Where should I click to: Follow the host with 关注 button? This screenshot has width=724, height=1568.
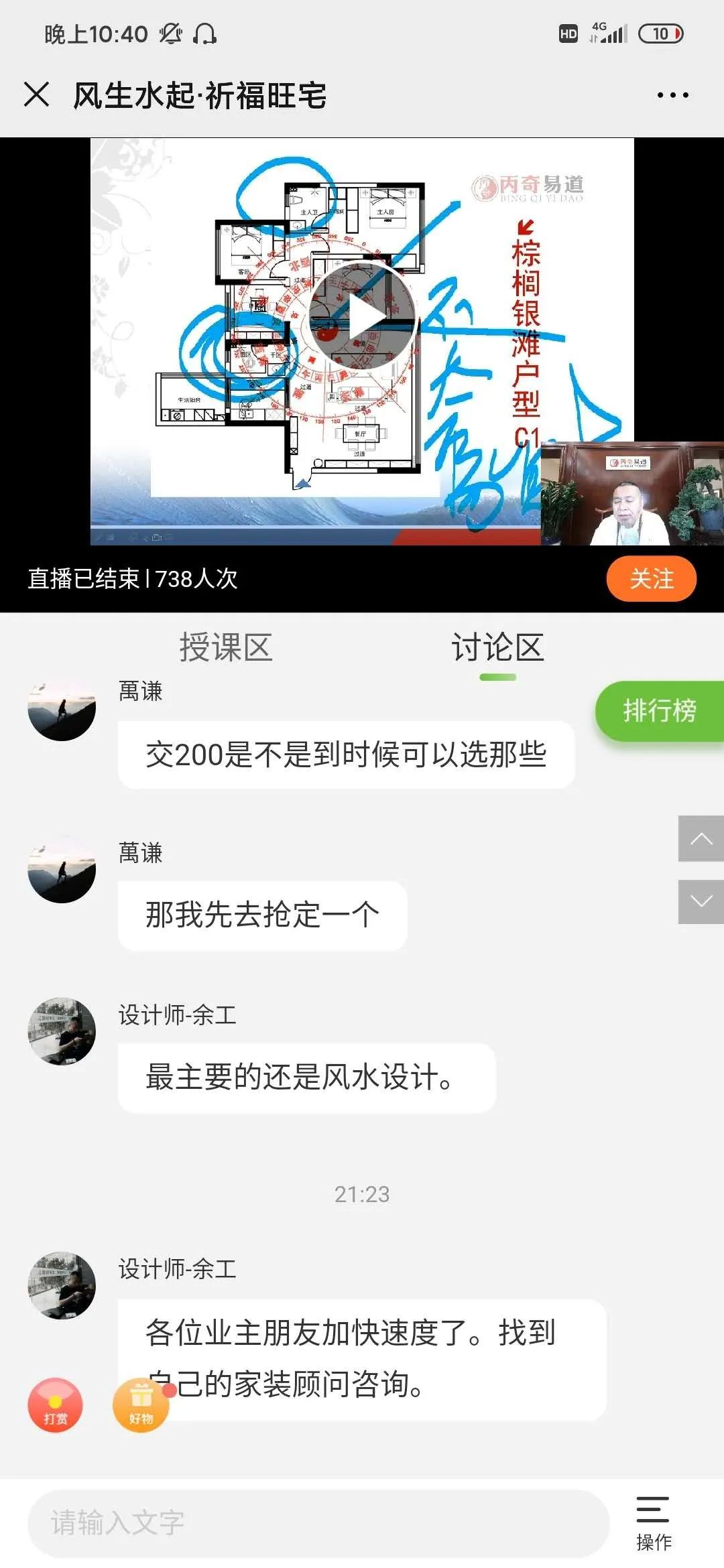click(651, 579)
